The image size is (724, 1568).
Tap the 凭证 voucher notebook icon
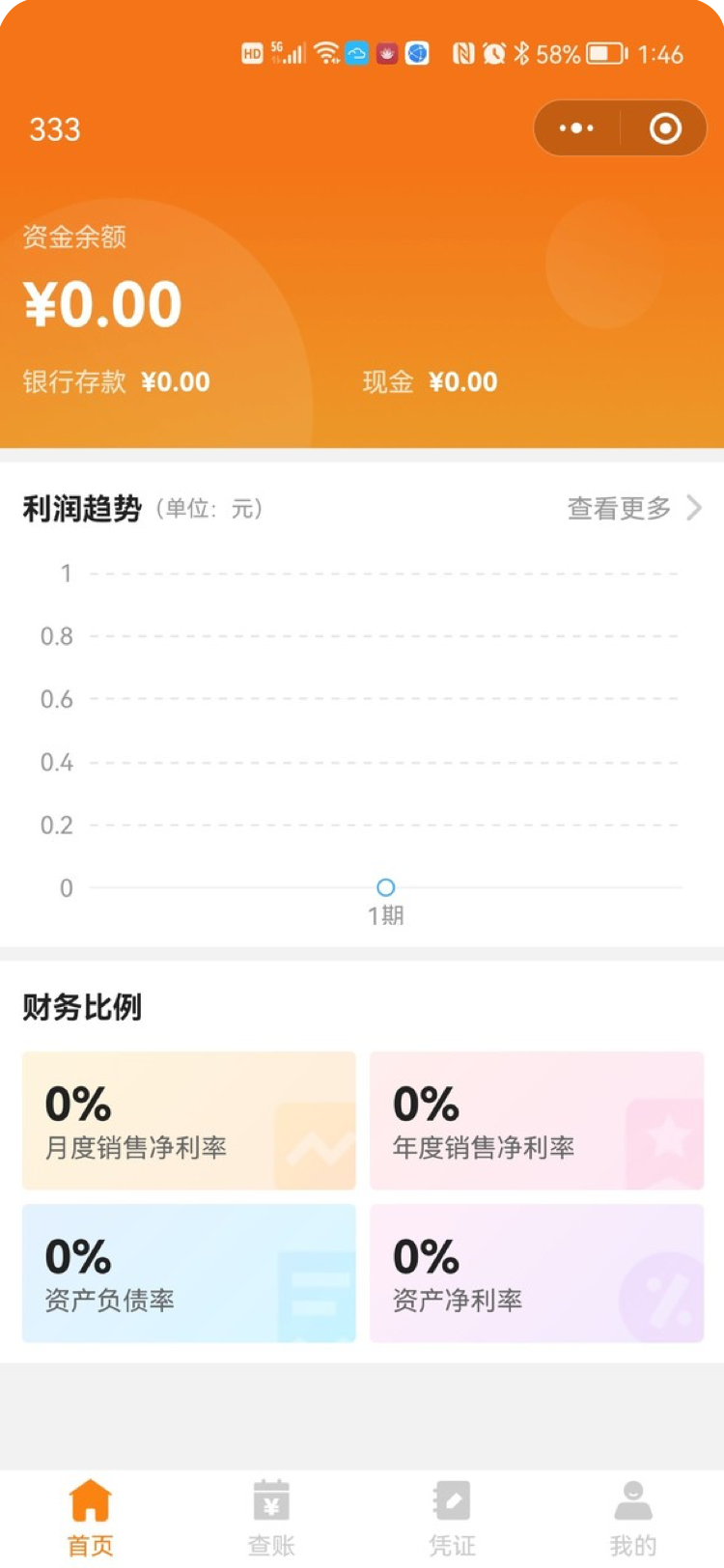(451, 1498)
